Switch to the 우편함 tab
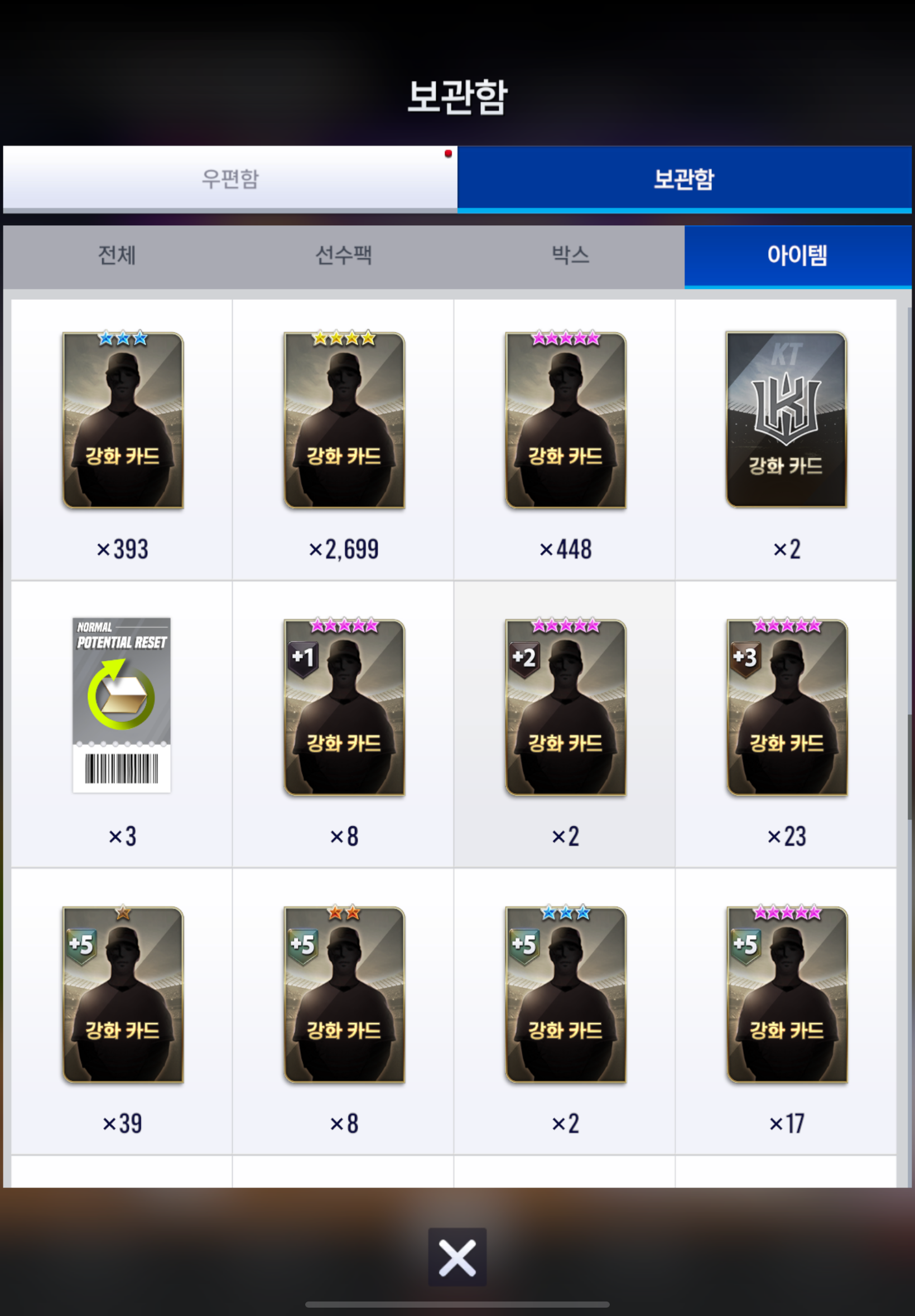This screenshot has height=1316, width=915. [x=230, y=179]
